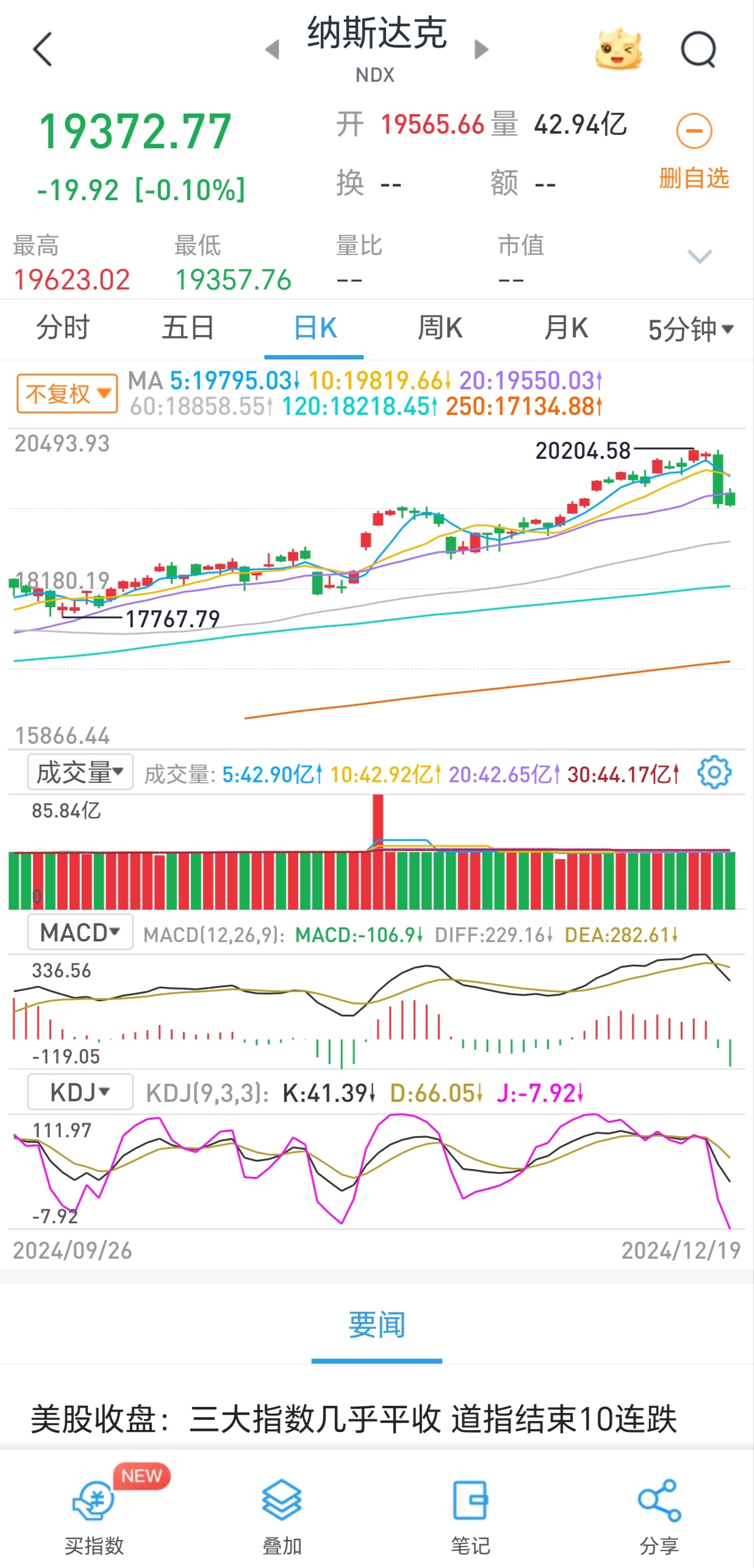Change the MACD indicator selection
754x1568 pixels.
(79, 932)
